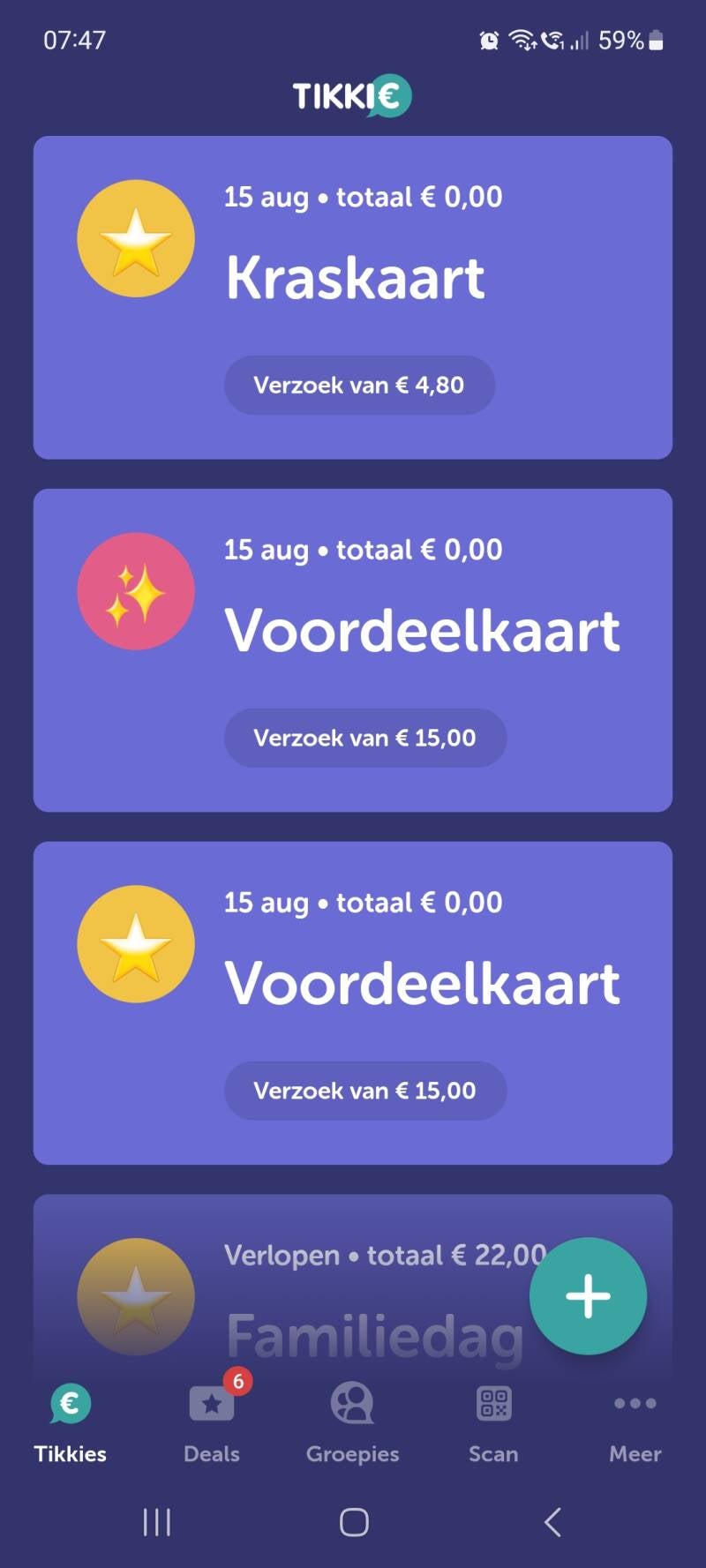Select the Tikkies tab
This screenshot has width=706, height=1568.
click(x=71, y=1421)
